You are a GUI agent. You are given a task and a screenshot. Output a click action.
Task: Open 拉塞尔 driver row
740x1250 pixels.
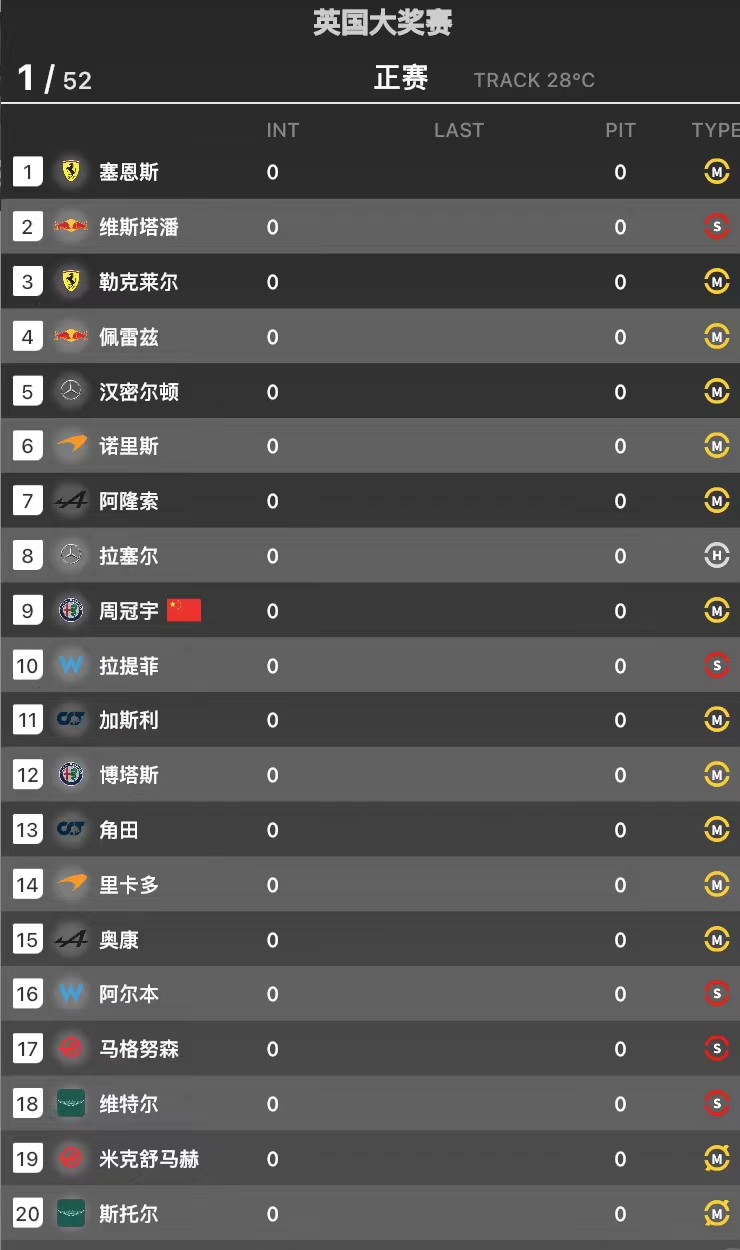tap(370, 556)
